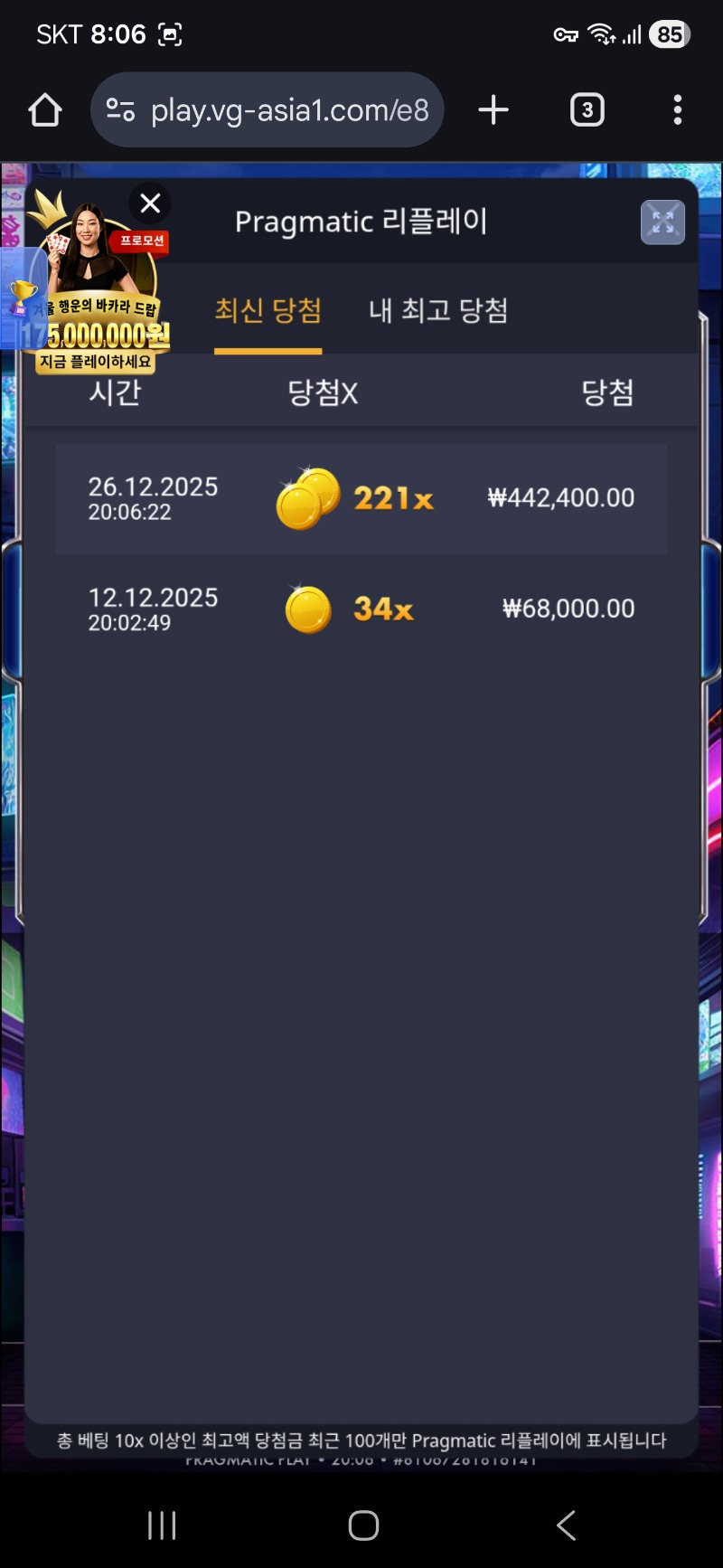Close the baccarat drop promotion banner
723x1568 pixels.
(x=150, y=203)
